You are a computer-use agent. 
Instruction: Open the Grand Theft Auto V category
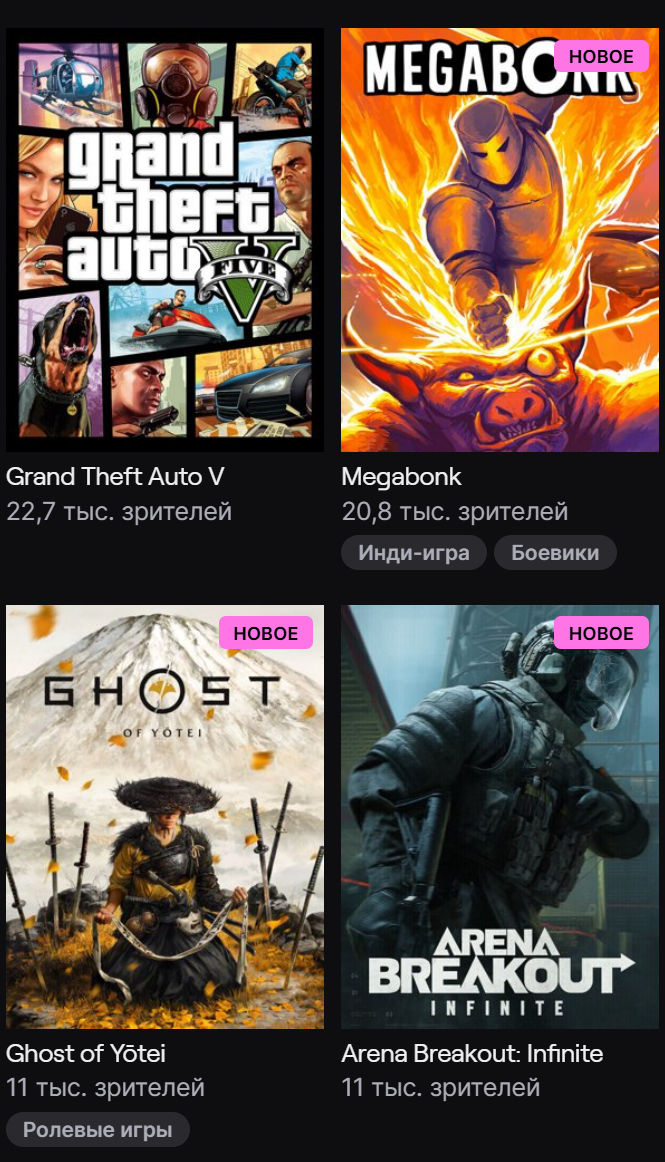point(115,477)
